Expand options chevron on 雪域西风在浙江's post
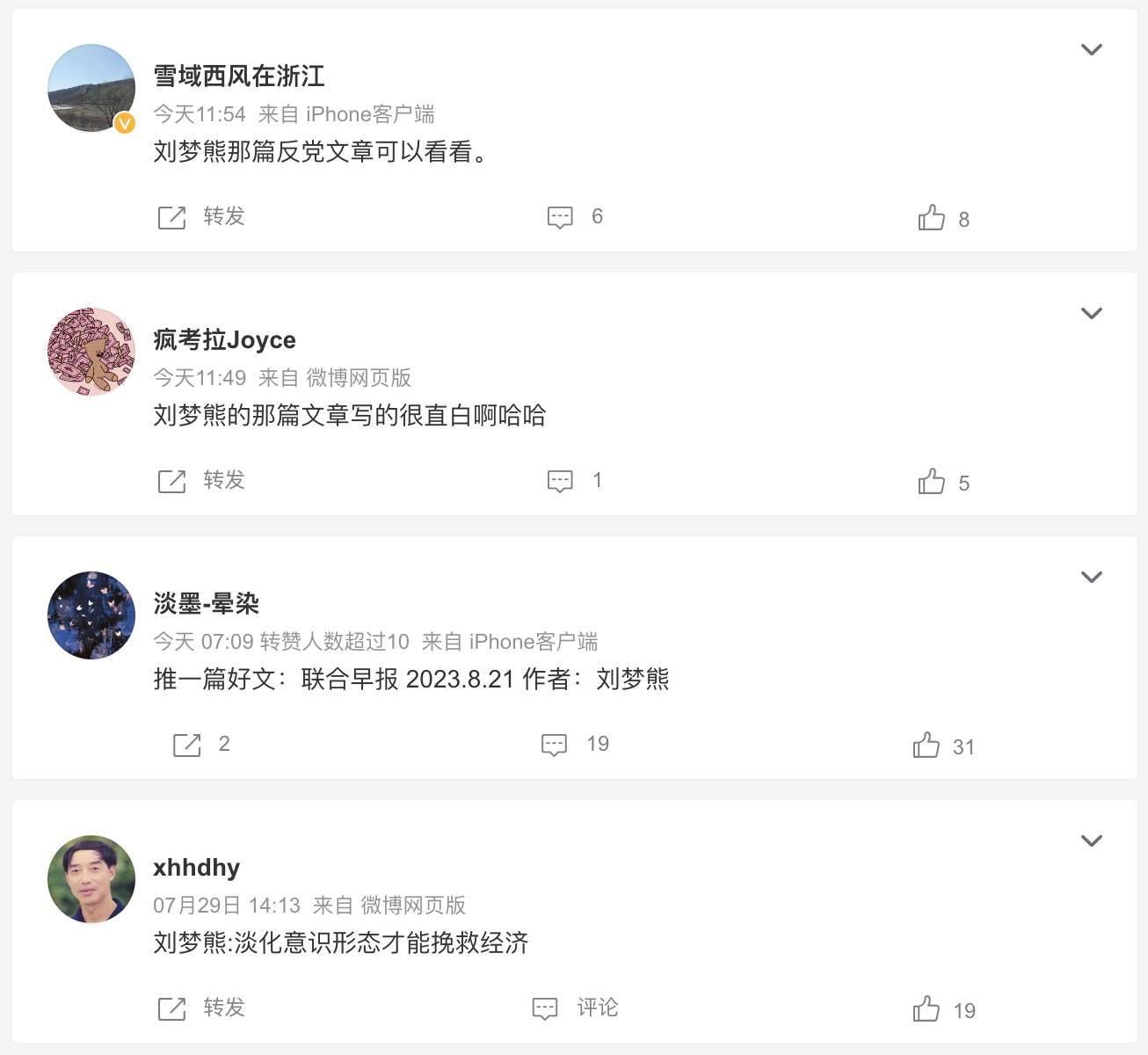The image size is (1148, 1055). coord(1091,50)
